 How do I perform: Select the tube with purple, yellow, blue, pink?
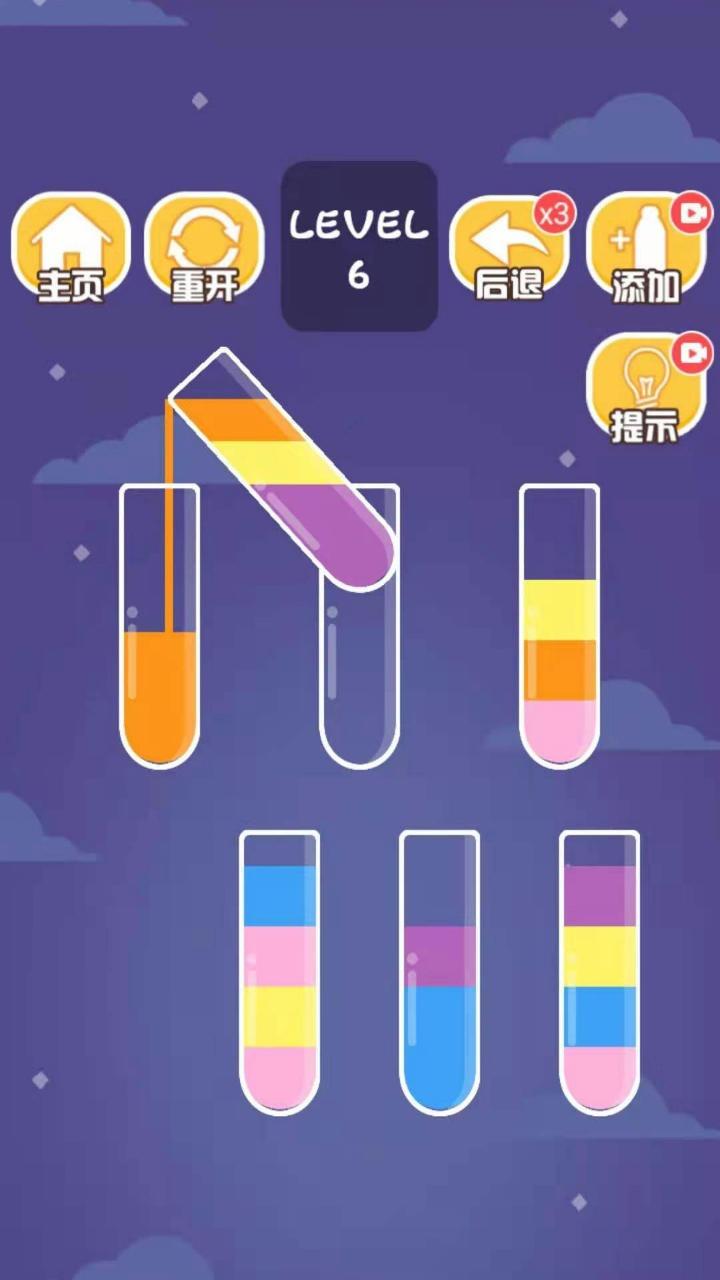(x=600, y=975)
